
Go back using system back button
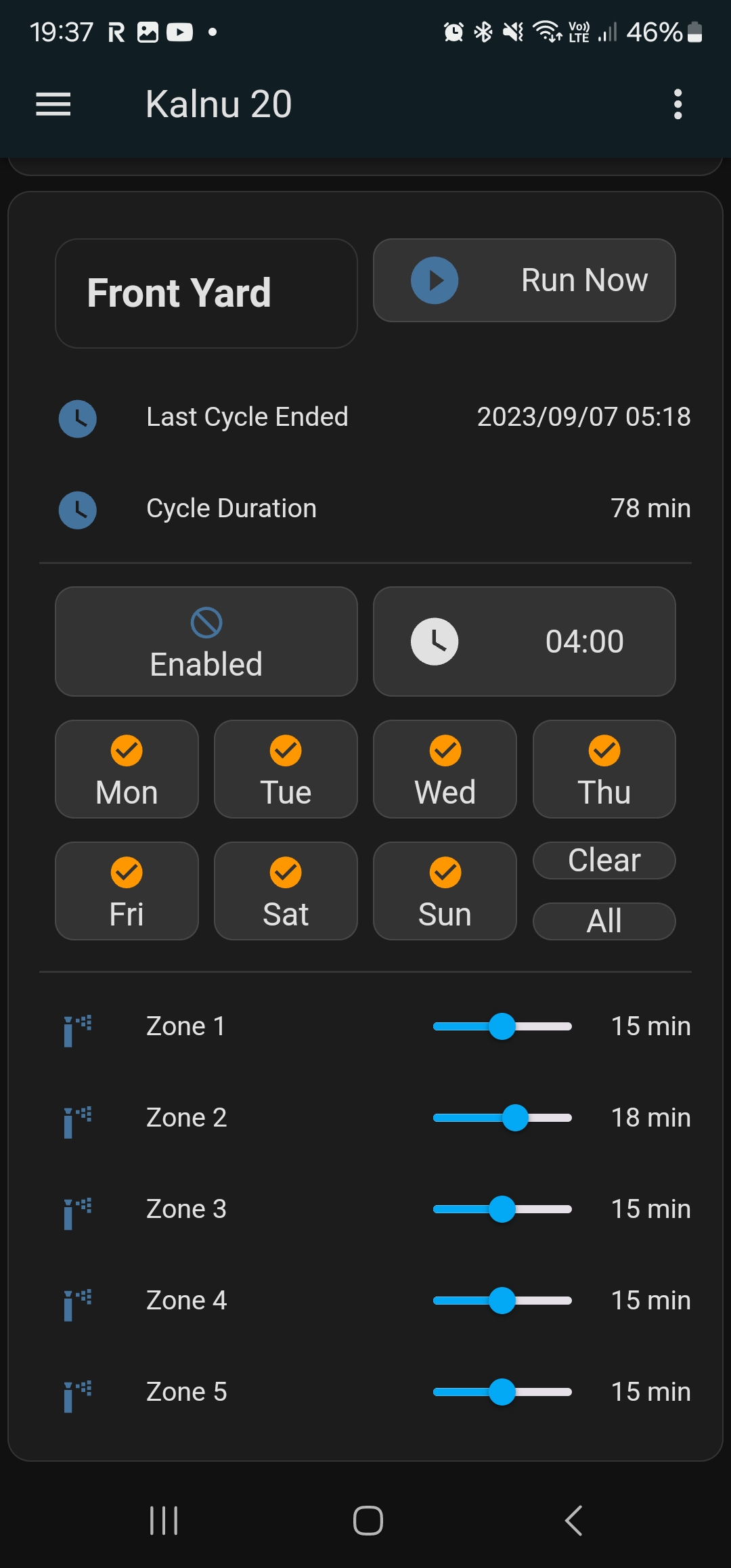573,1521
